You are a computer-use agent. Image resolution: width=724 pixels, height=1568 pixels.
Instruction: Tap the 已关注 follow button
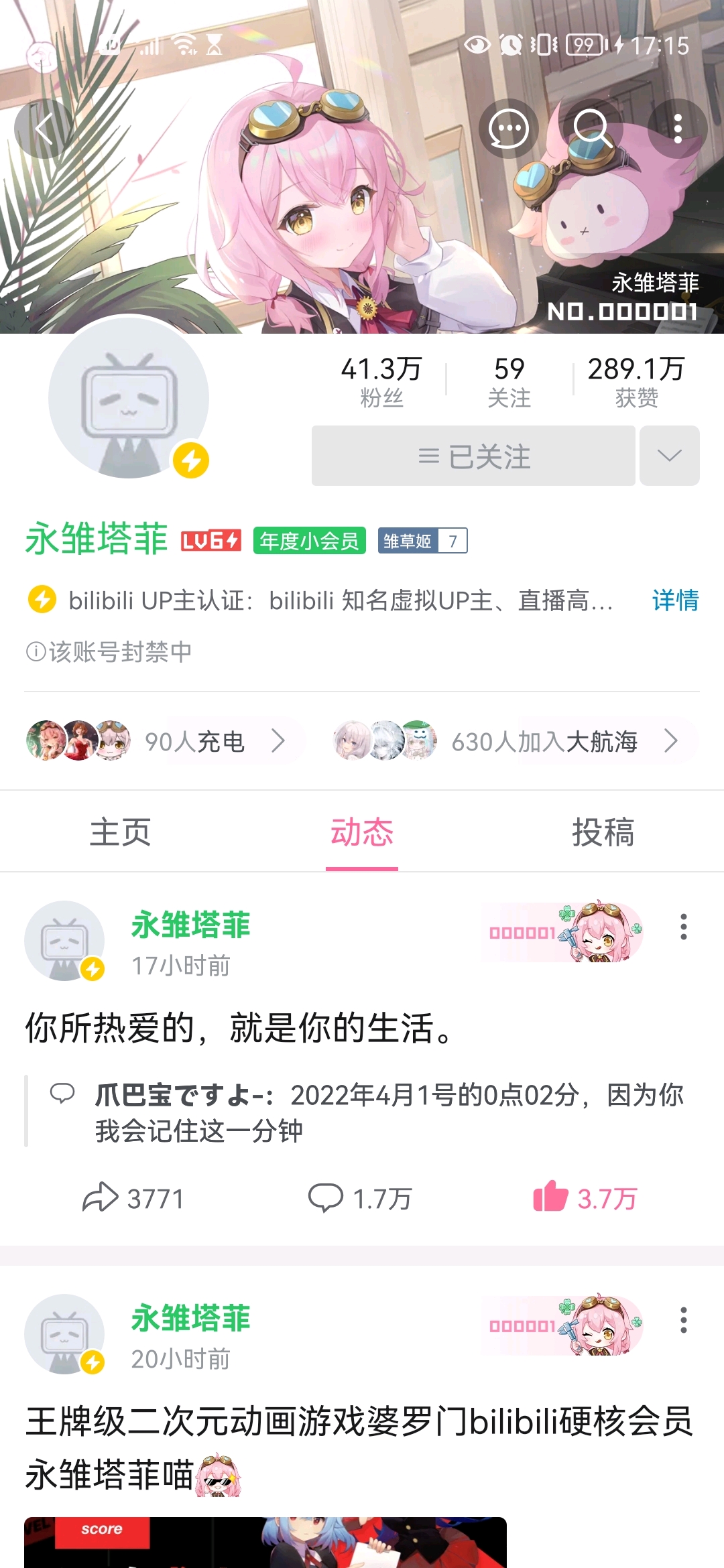tap(473, 456)
